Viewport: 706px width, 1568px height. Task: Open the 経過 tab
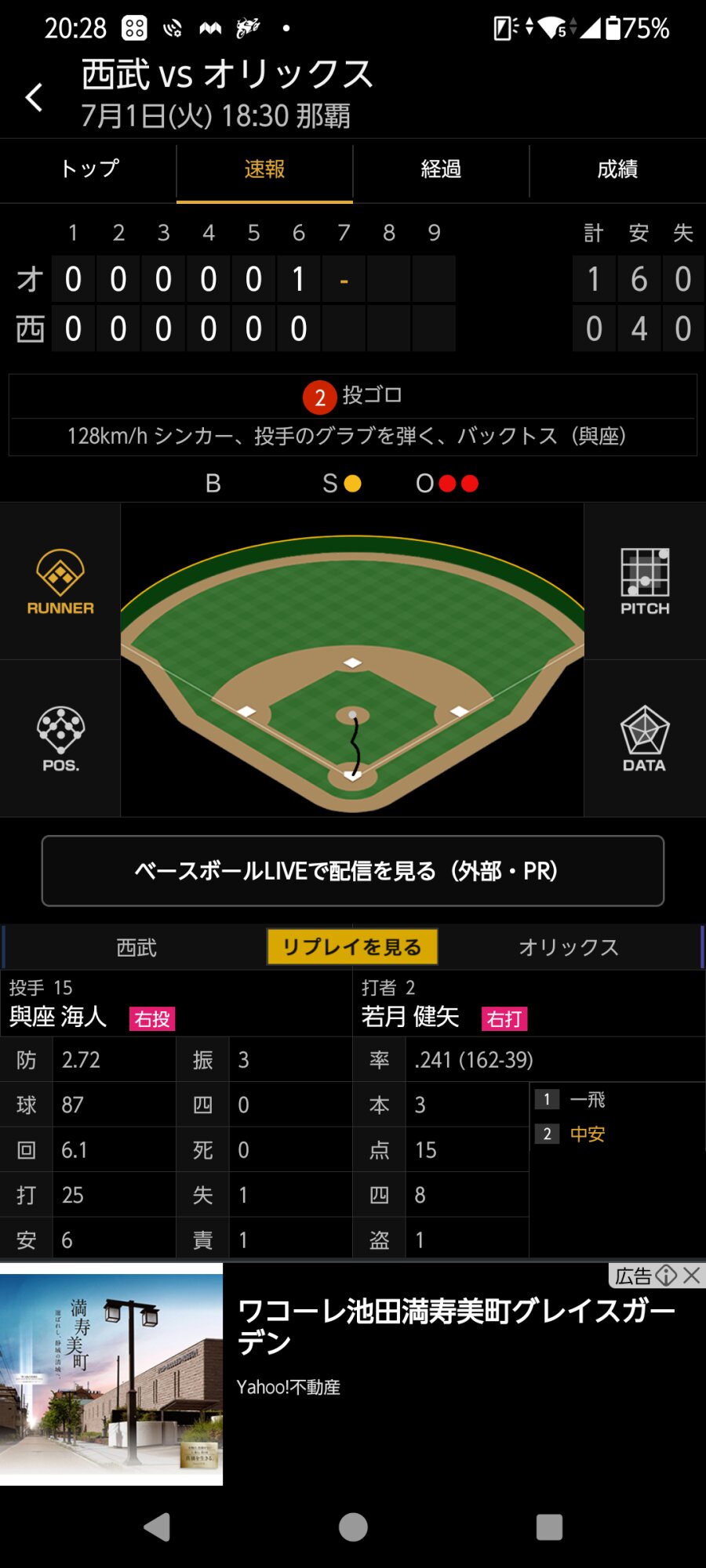[x=441, y=169]
